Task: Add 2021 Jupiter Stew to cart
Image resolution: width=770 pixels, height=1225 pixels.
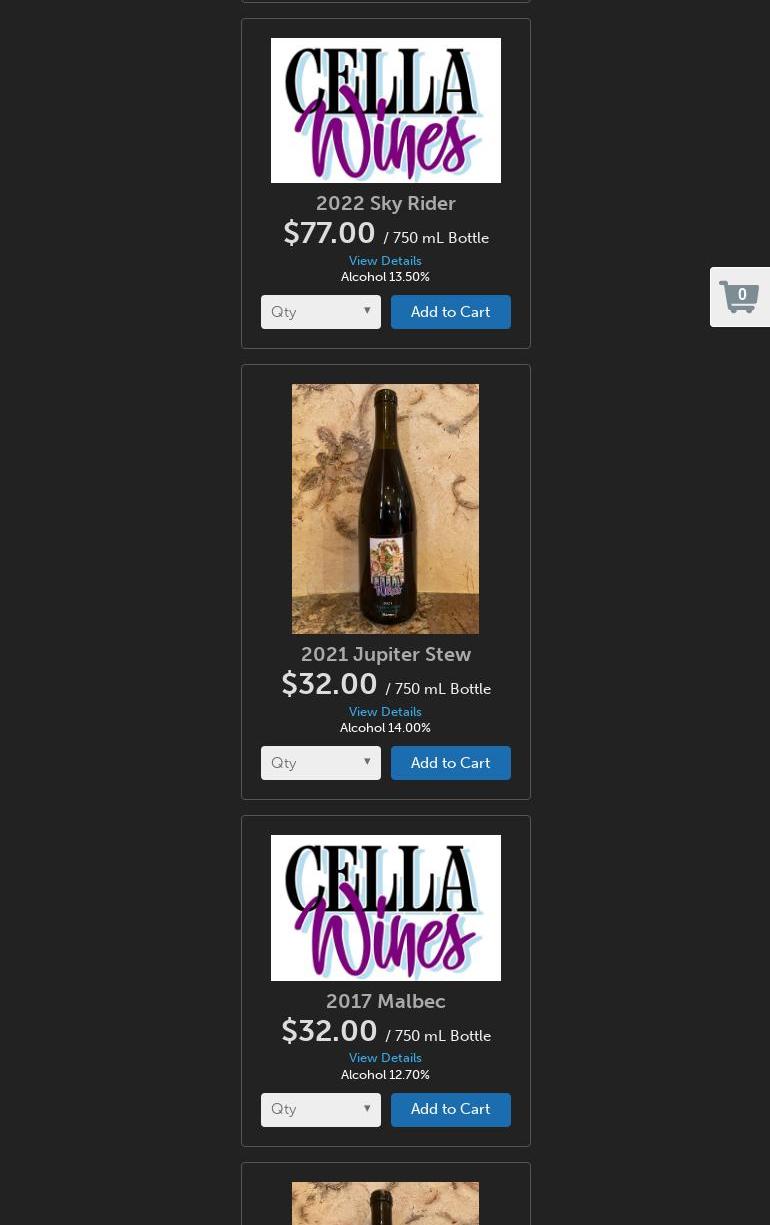Action: 450,763
